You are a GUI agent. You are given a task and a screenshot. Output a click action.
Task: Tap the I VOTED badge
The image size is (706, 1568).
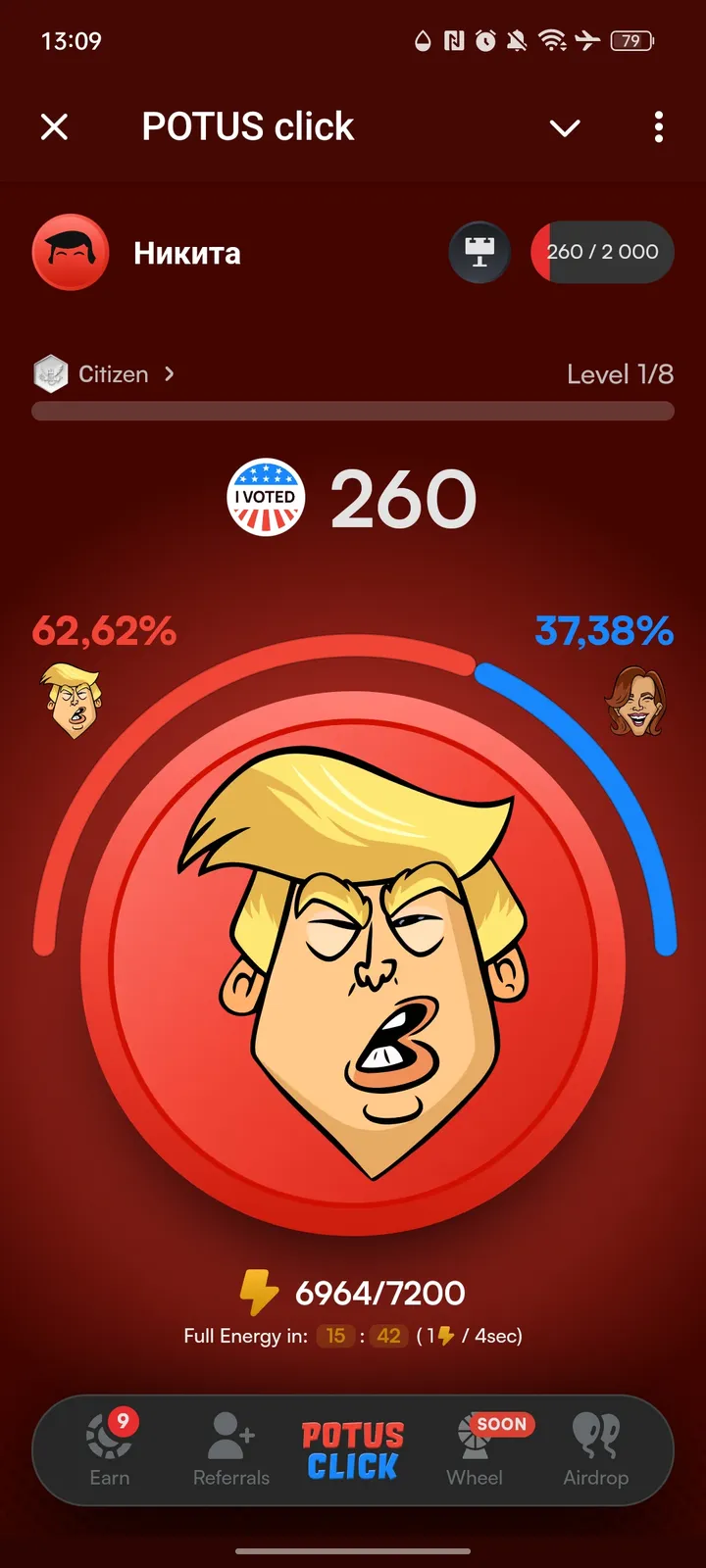267,498
